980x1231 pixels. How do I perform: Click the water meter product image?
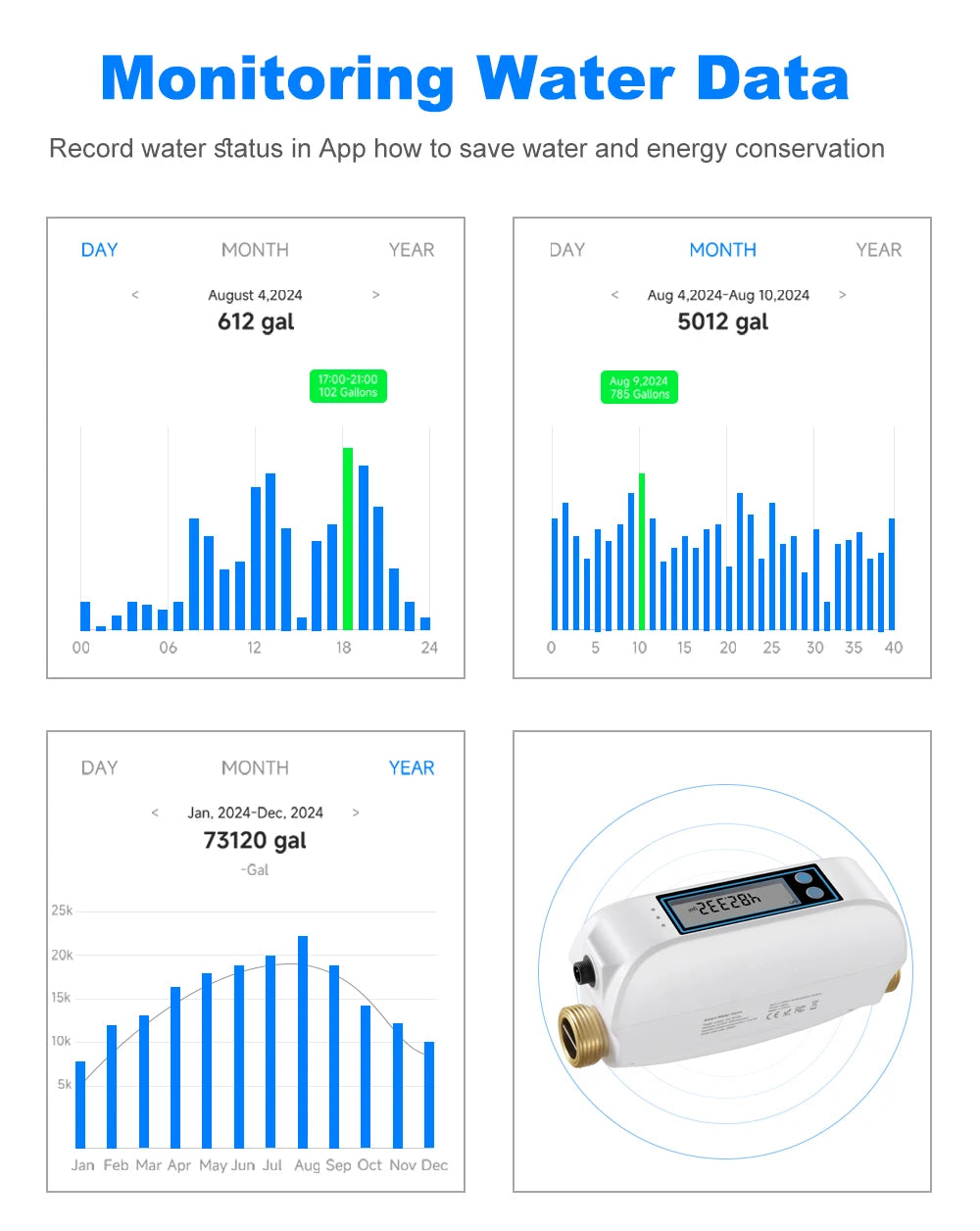point(735,970)
